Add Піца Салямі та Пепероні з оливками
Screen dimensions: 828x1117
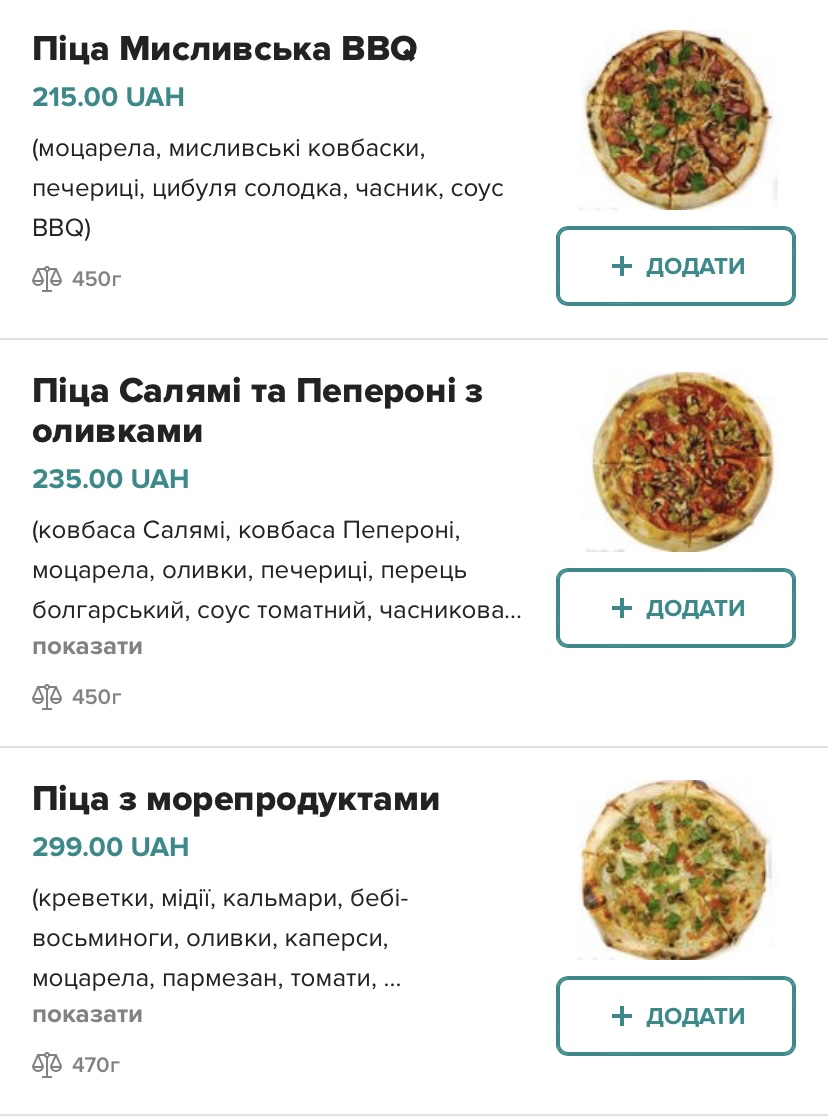click(676, 608)
